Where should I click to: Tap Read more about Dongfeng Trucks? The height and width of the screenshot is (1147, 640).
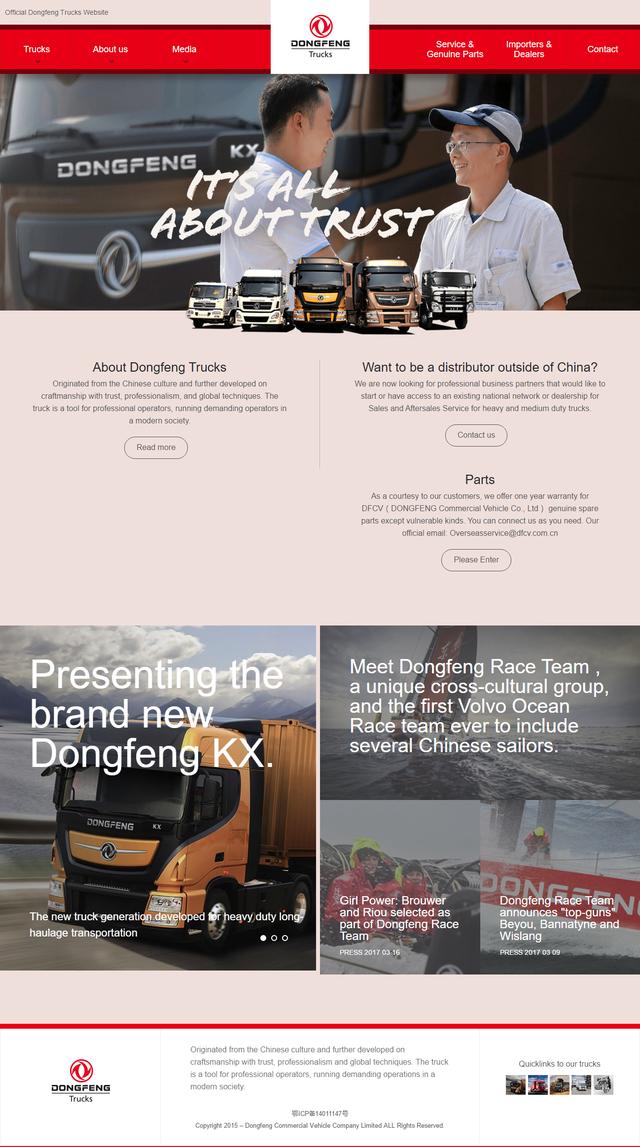(x=156, y=447)
